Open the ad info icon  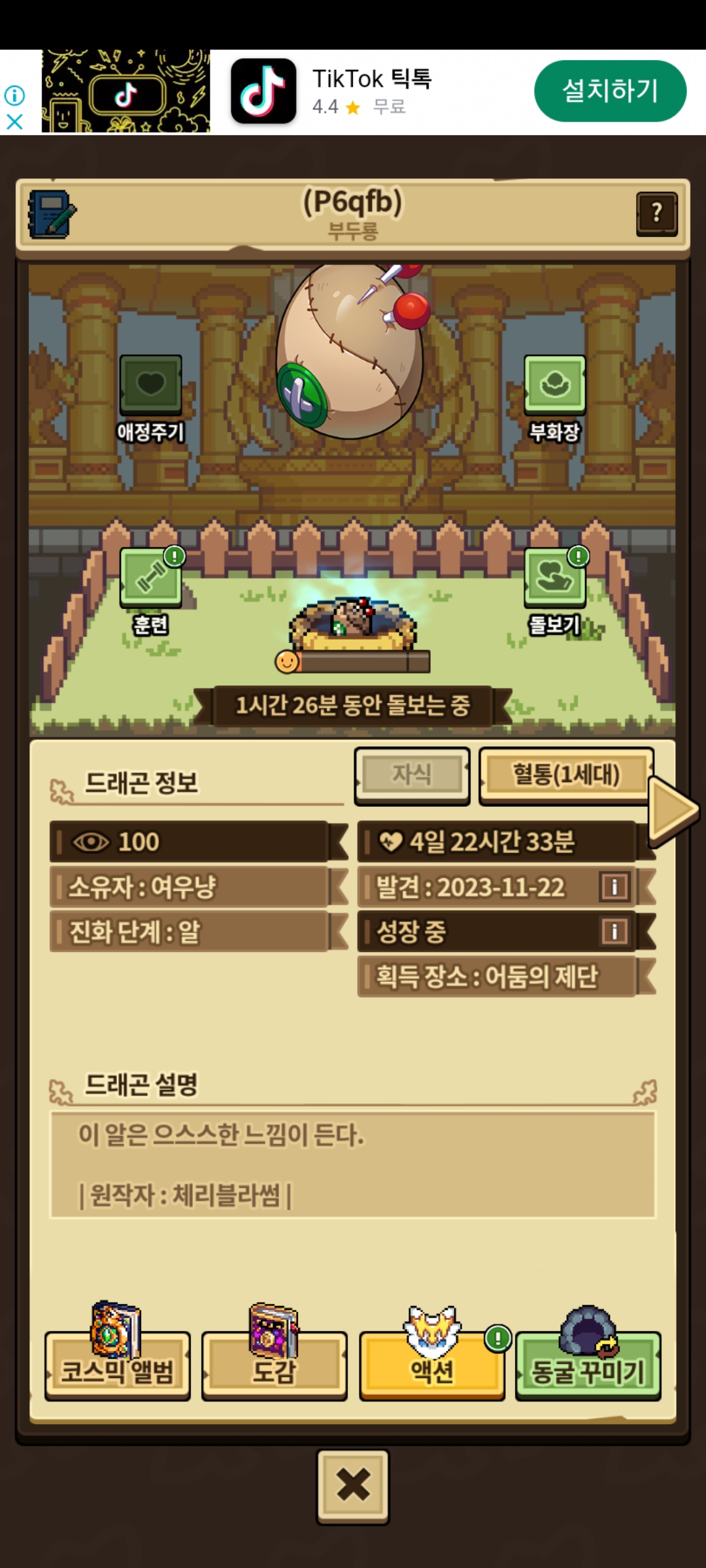pyautogui.click(x=14, y=96)
